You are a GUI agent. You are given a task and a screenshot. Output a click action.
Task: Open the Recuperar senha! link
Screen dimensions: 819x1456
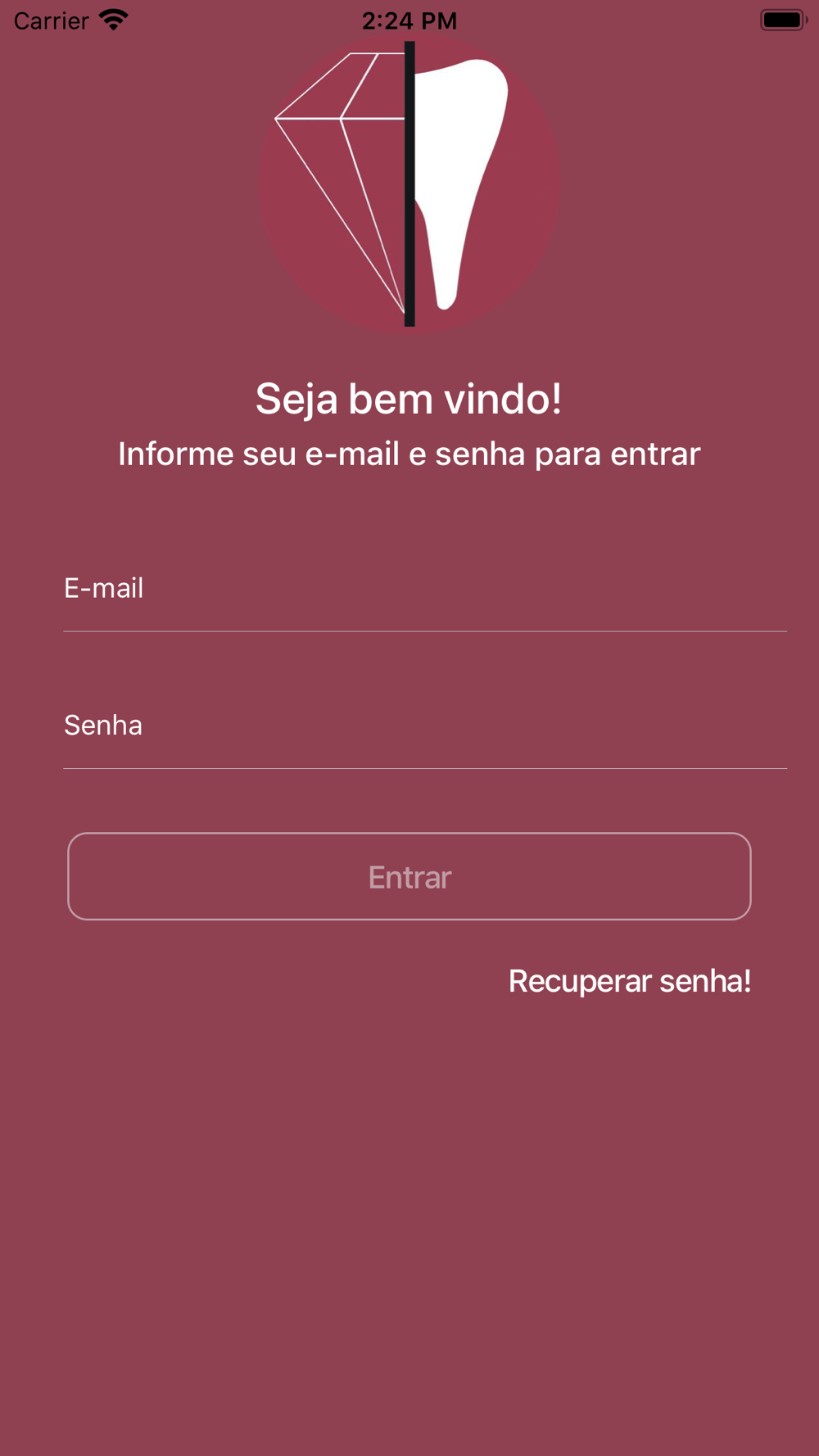(630, 981)
